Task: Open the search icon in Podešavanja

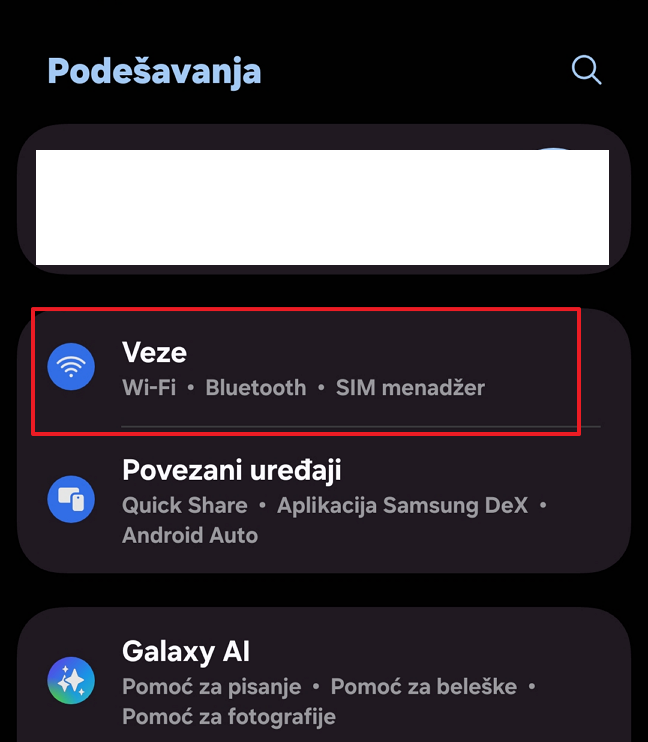Action: click(x=586, y=70)
